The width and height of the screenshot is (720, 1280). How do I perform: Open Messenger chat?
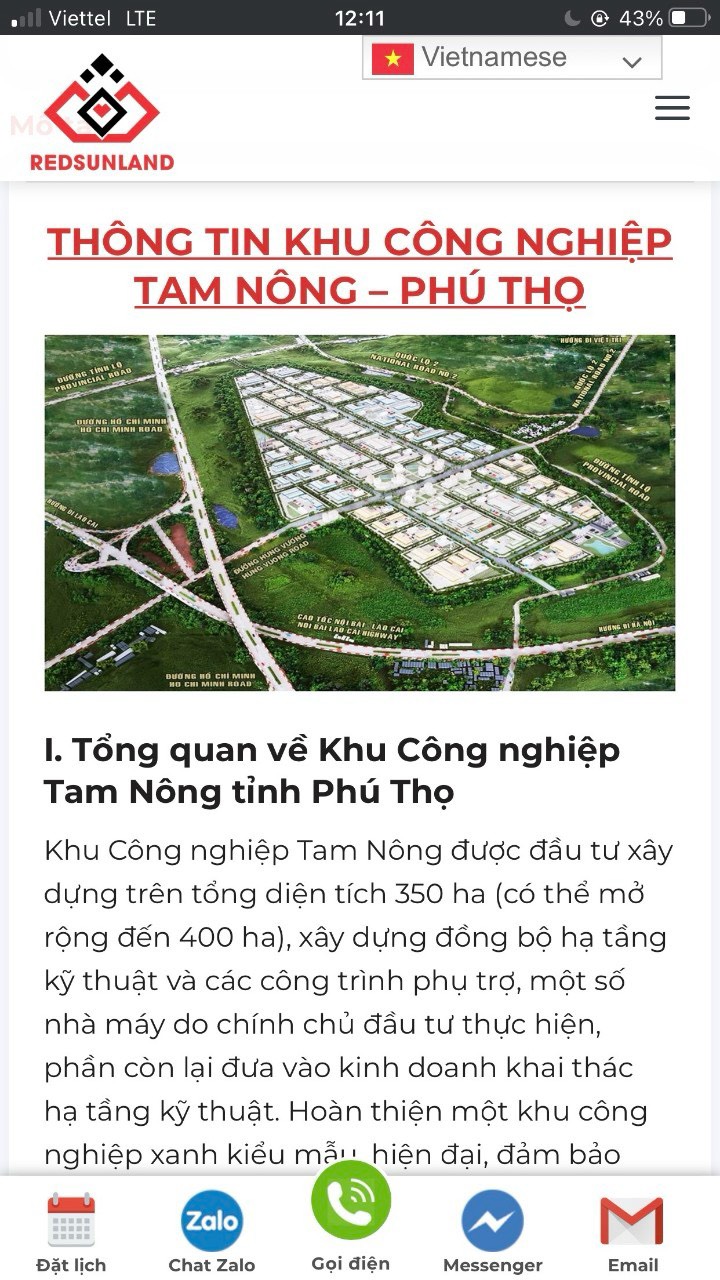pos(492,1234)
